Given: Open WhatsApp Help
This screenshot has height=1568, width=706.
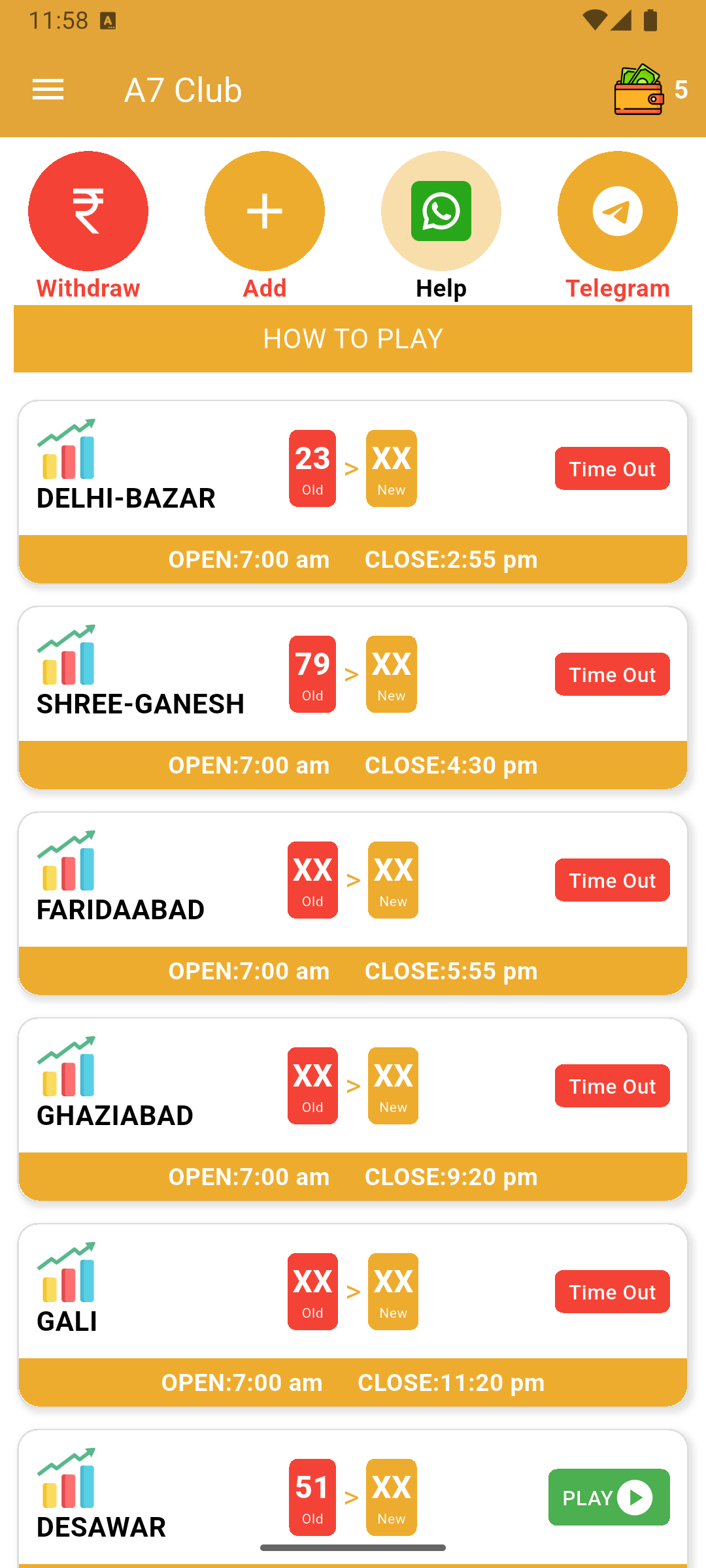Looking at the screenshot, I should [441, 211].
